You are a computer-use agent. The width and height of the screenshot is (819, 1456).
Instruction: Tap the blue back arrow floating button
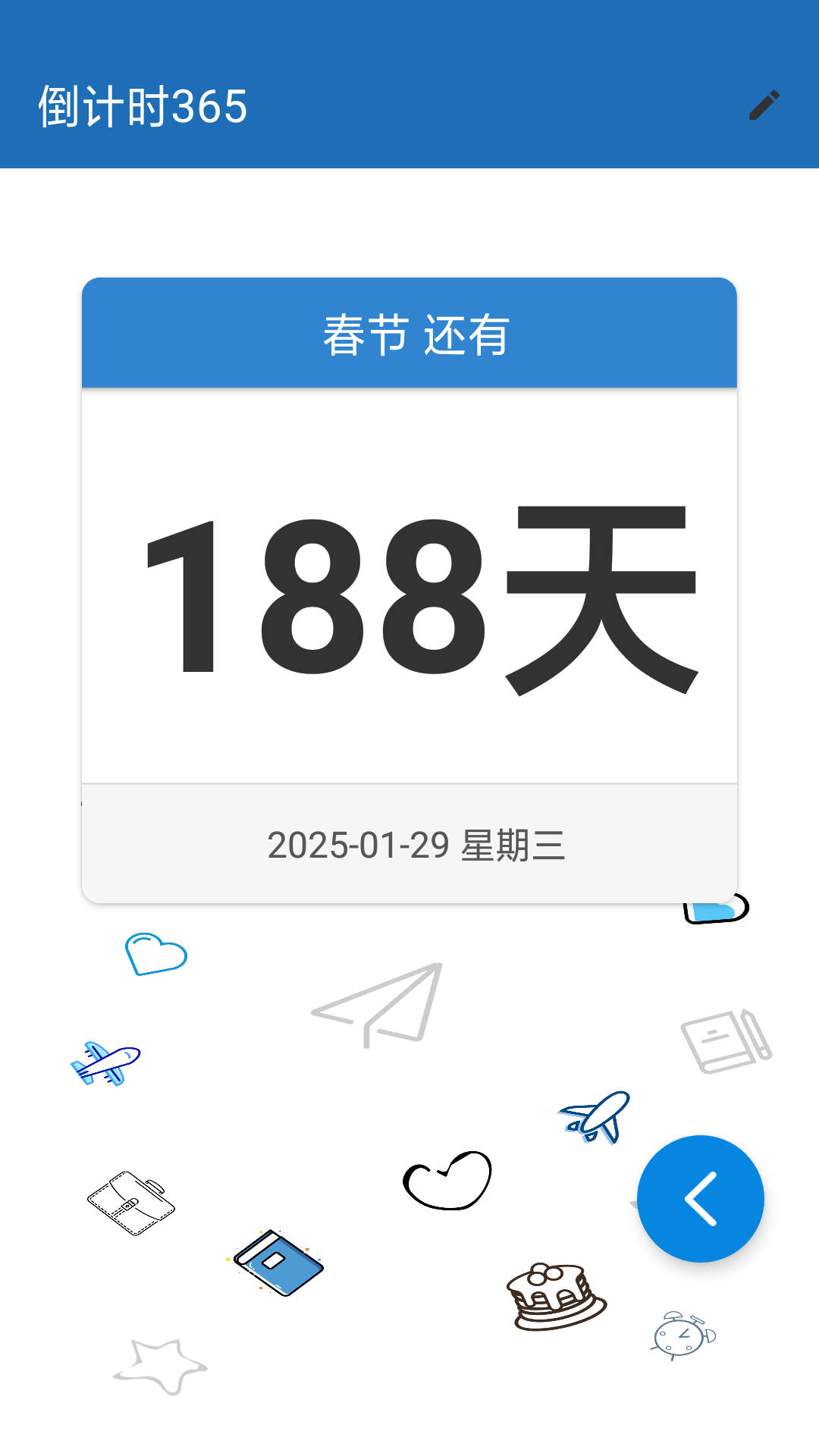tap(700, 1198)
